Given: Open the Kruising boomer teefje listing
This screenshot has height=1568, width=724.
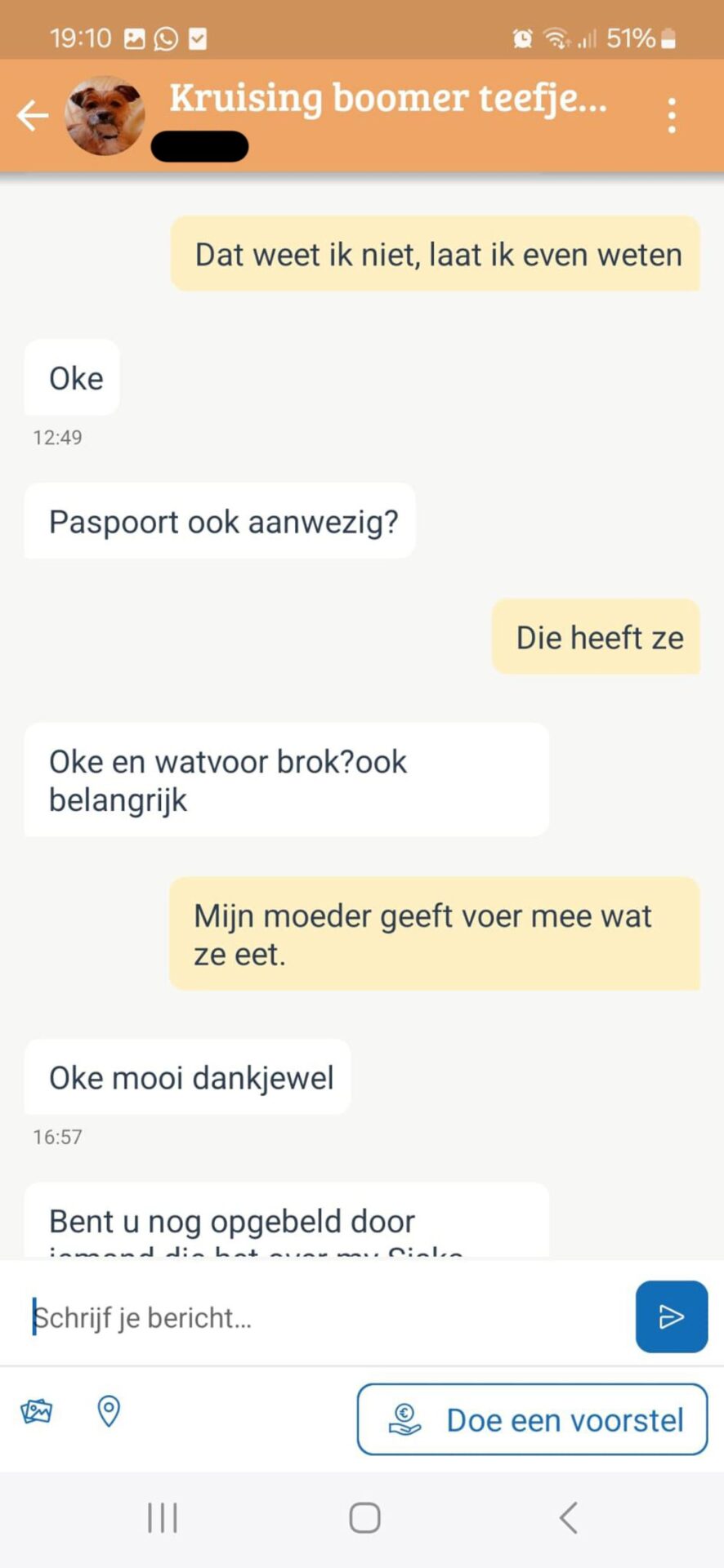Looking at the screenshot, I should click(x=387, y=99).
